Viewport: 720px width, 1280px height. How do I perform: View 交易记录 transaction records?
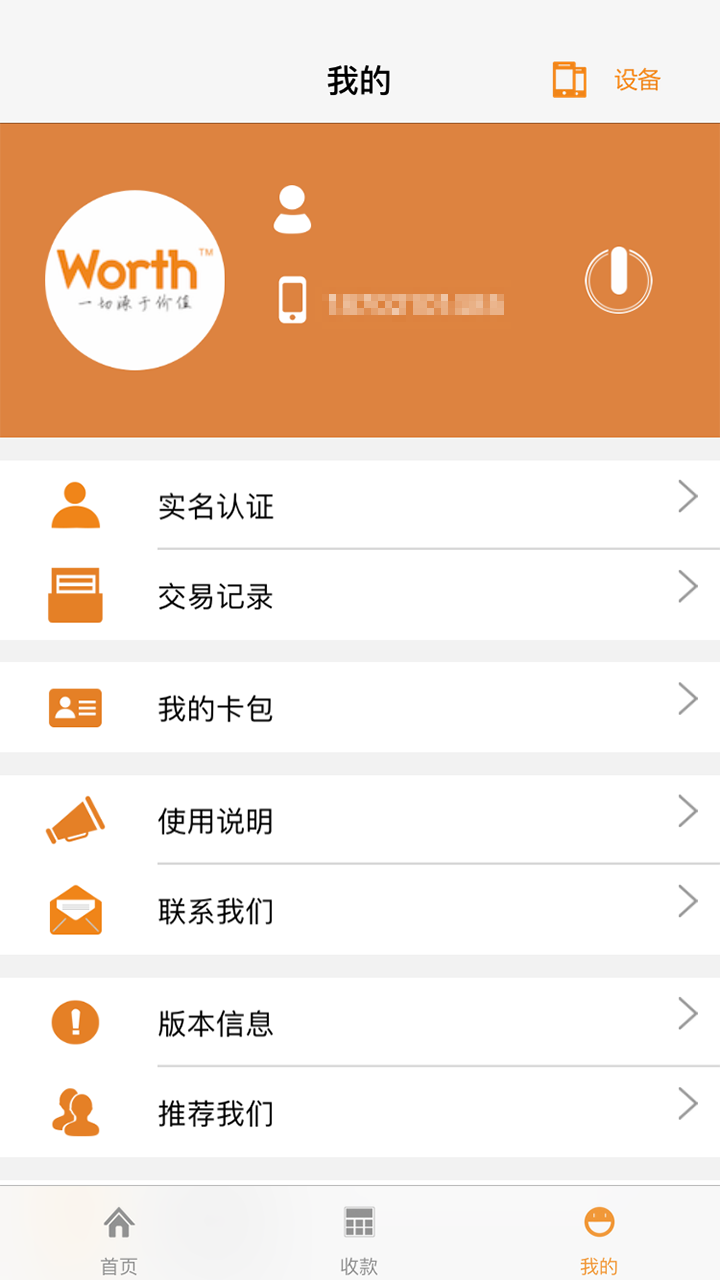point(360,596)
